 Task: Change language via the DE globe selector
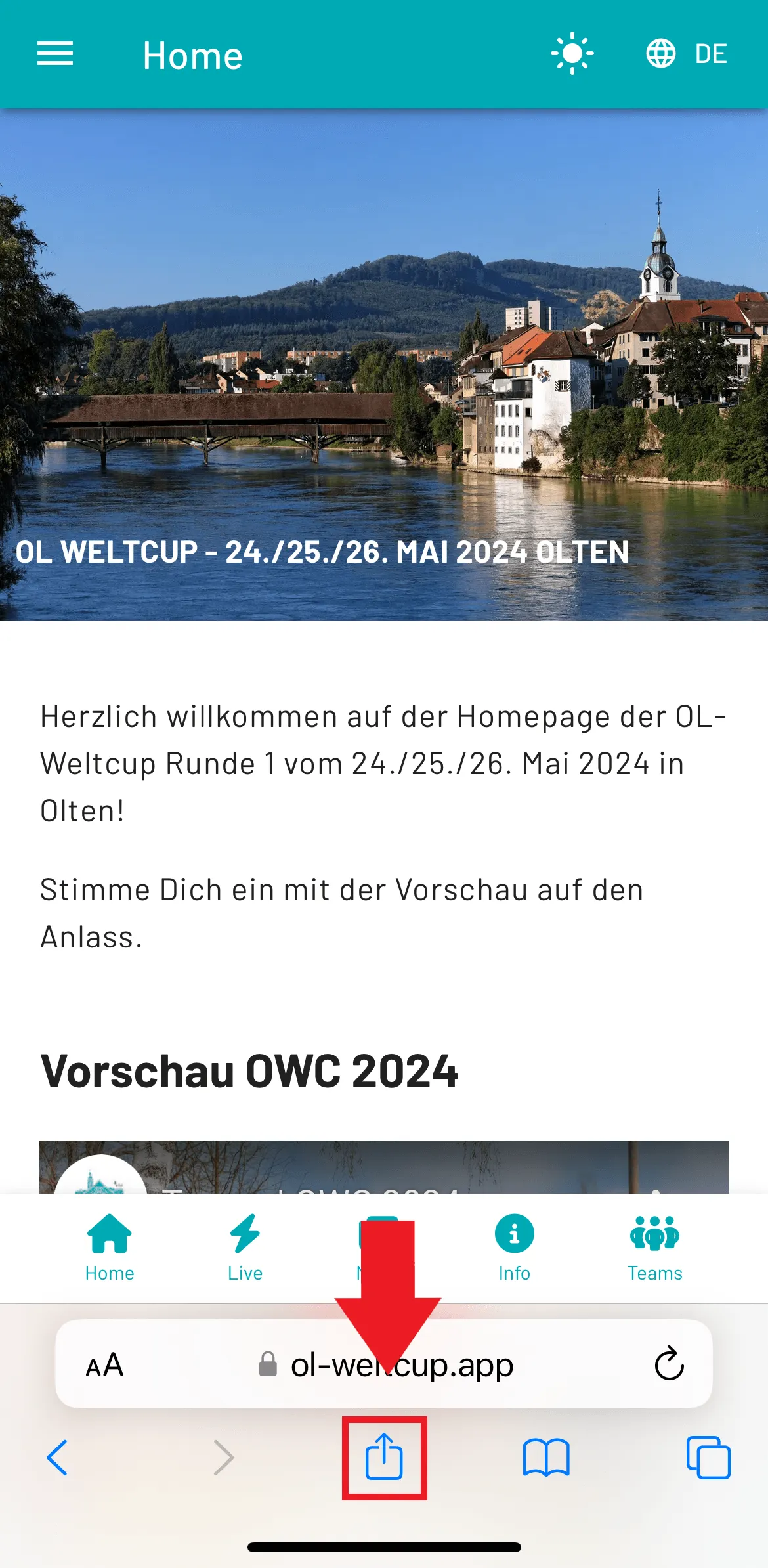[x=687, y=54]
